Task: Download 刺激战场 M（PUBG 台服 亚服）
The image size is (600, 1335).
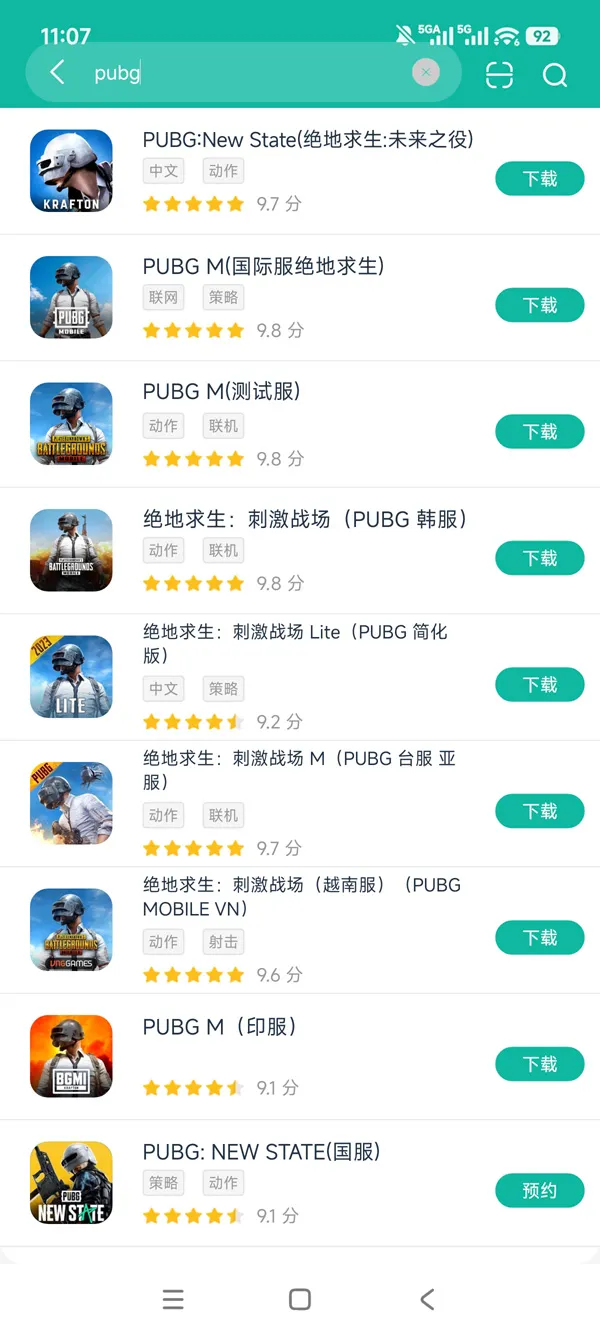Action: [539, 811]
